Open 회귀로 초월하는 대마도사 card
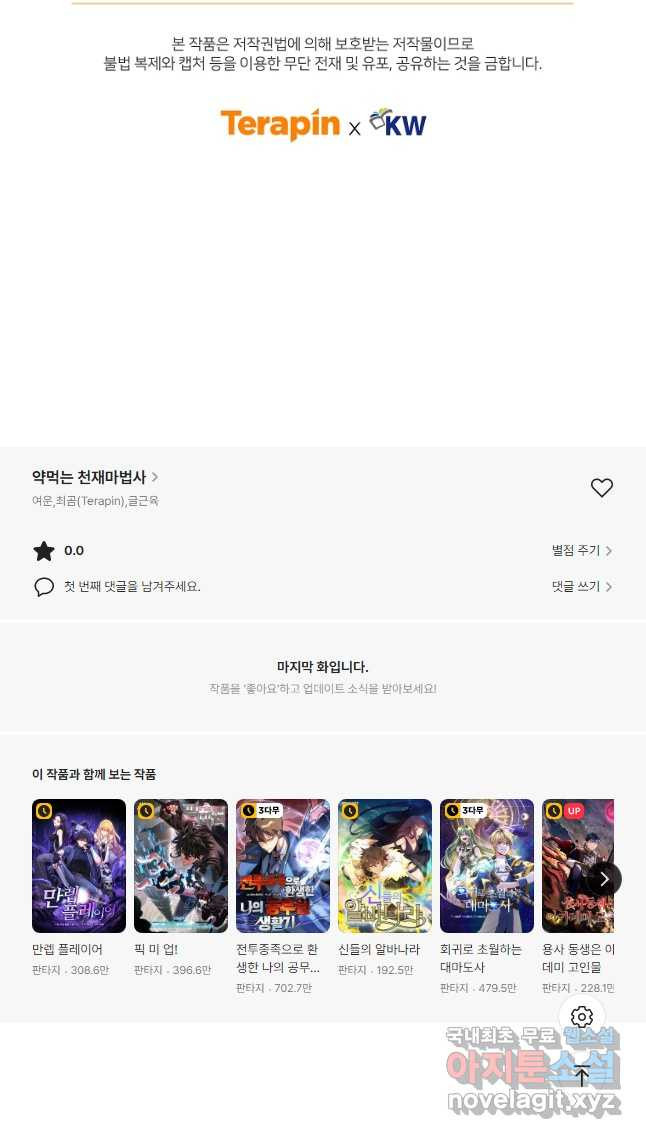This screenshot has height=1139, width=646. pos(487,866)
